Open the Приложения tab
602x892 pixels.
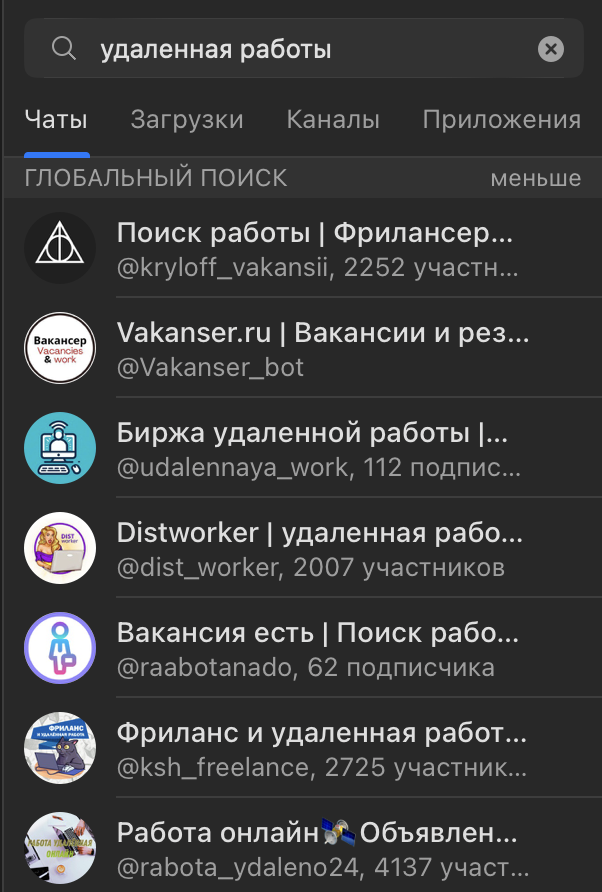pyautogui.click(x=501, y=121)
